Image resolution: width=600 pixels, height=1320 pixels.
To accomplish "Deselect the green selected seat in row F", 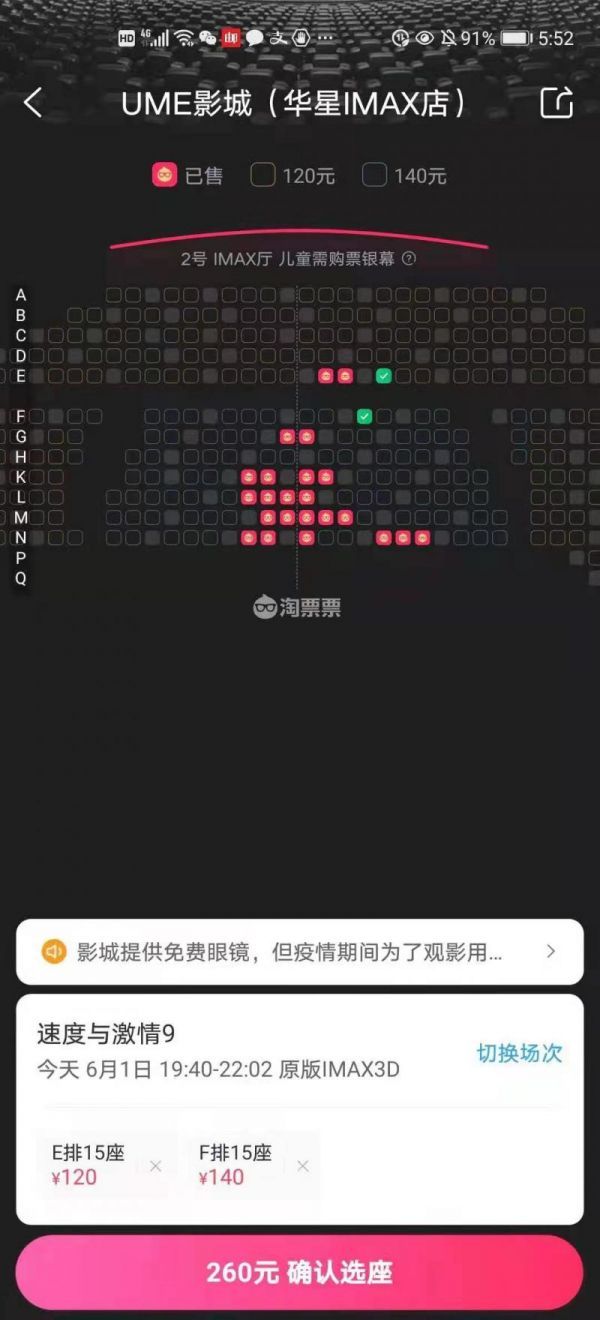I will coord(364,416).
